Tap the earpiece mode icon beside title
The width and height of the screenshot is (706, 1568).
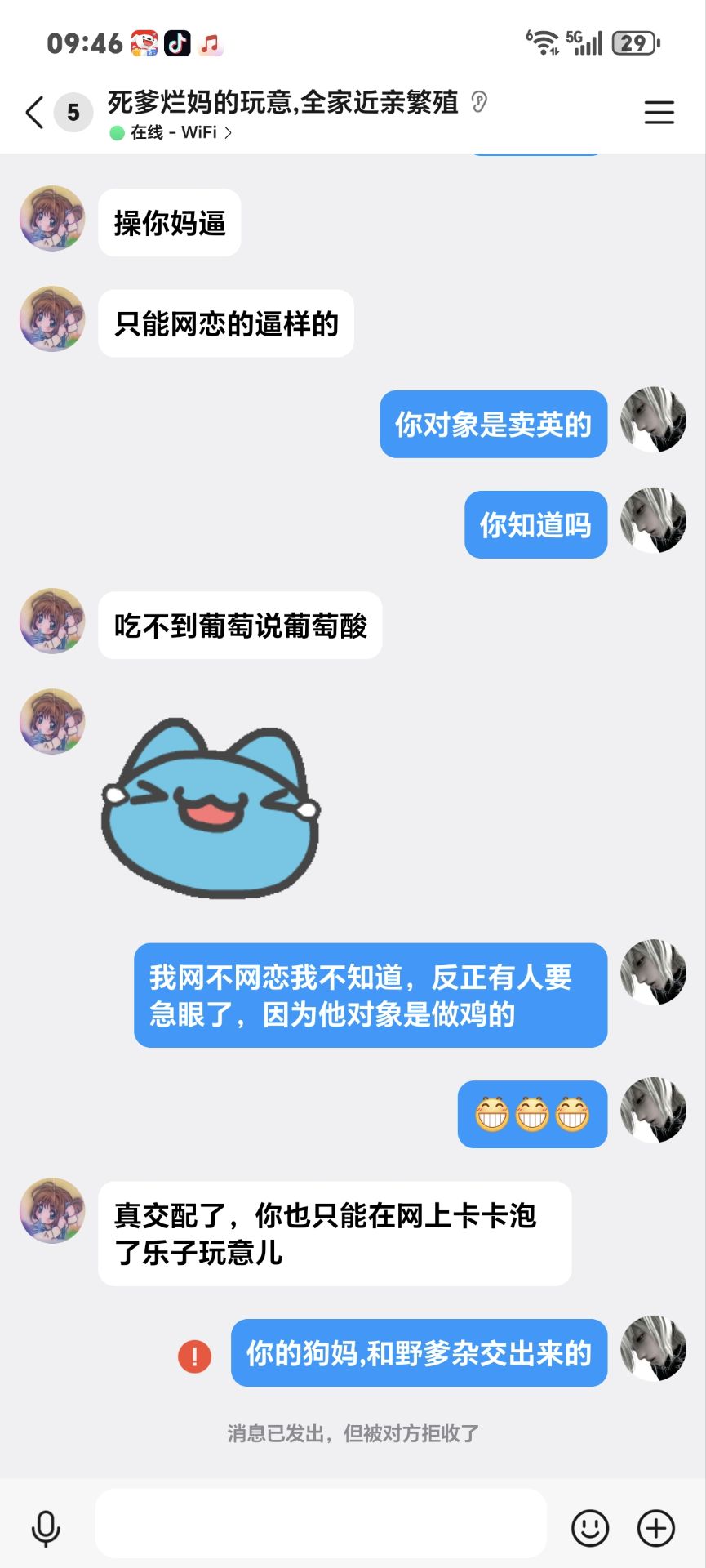479,102
